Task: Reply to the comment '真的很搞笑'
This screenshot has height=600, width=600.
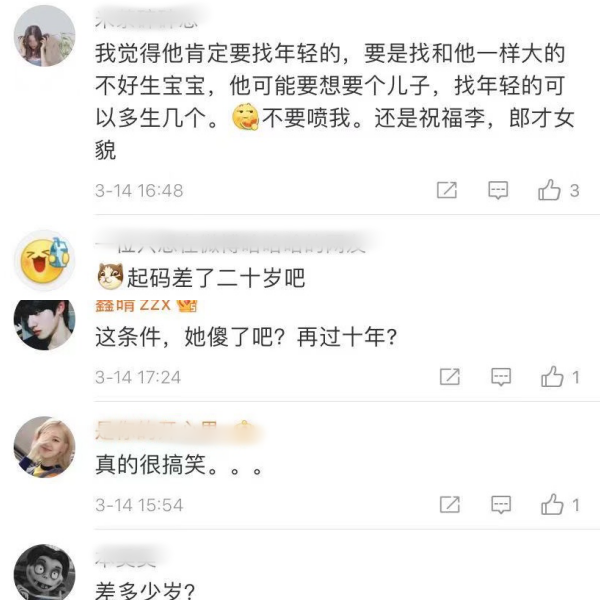Action: coord(501,504)
